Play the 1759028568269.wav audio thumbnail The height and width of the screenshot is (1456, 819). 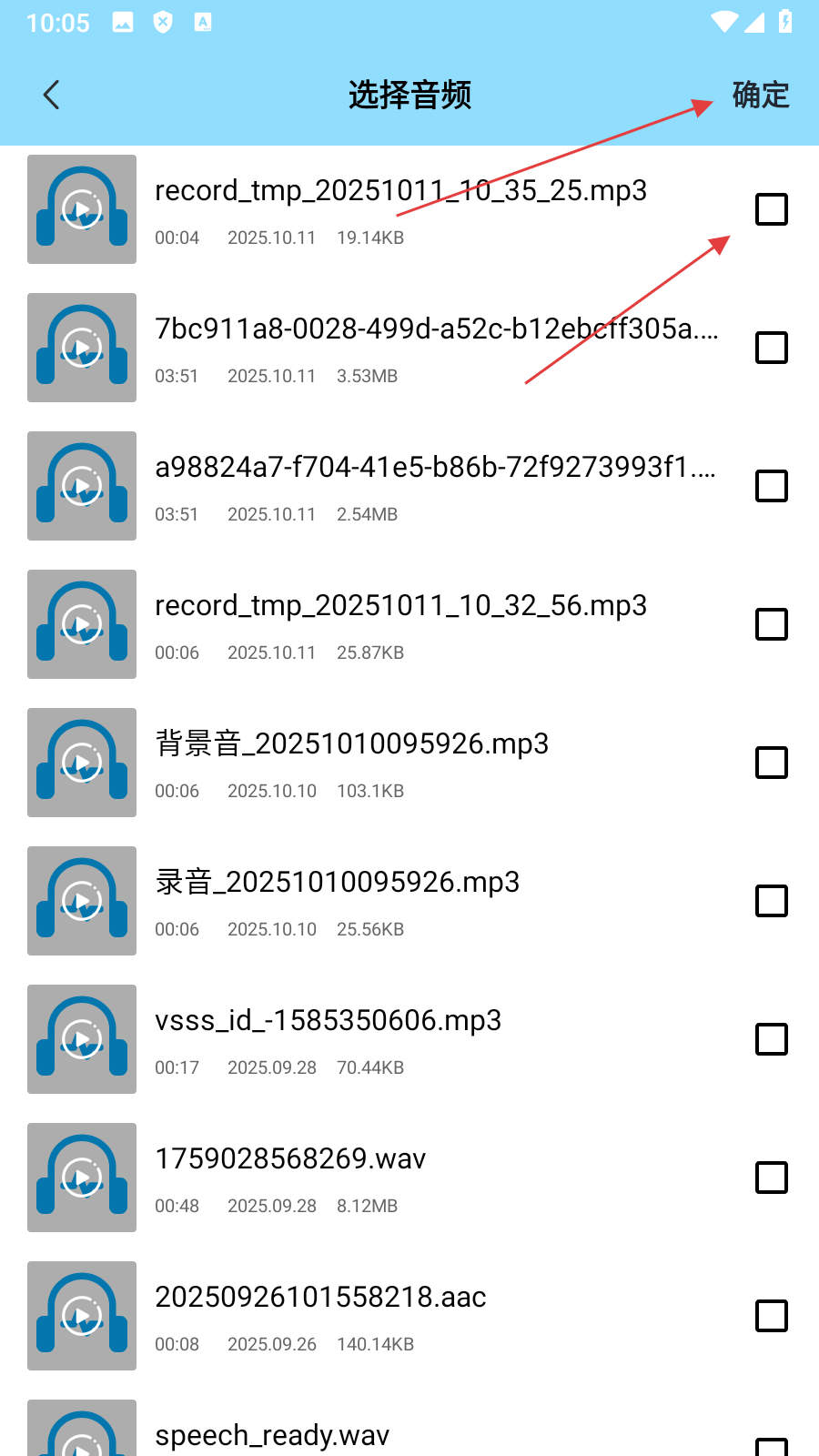(x=82, y=1178)
